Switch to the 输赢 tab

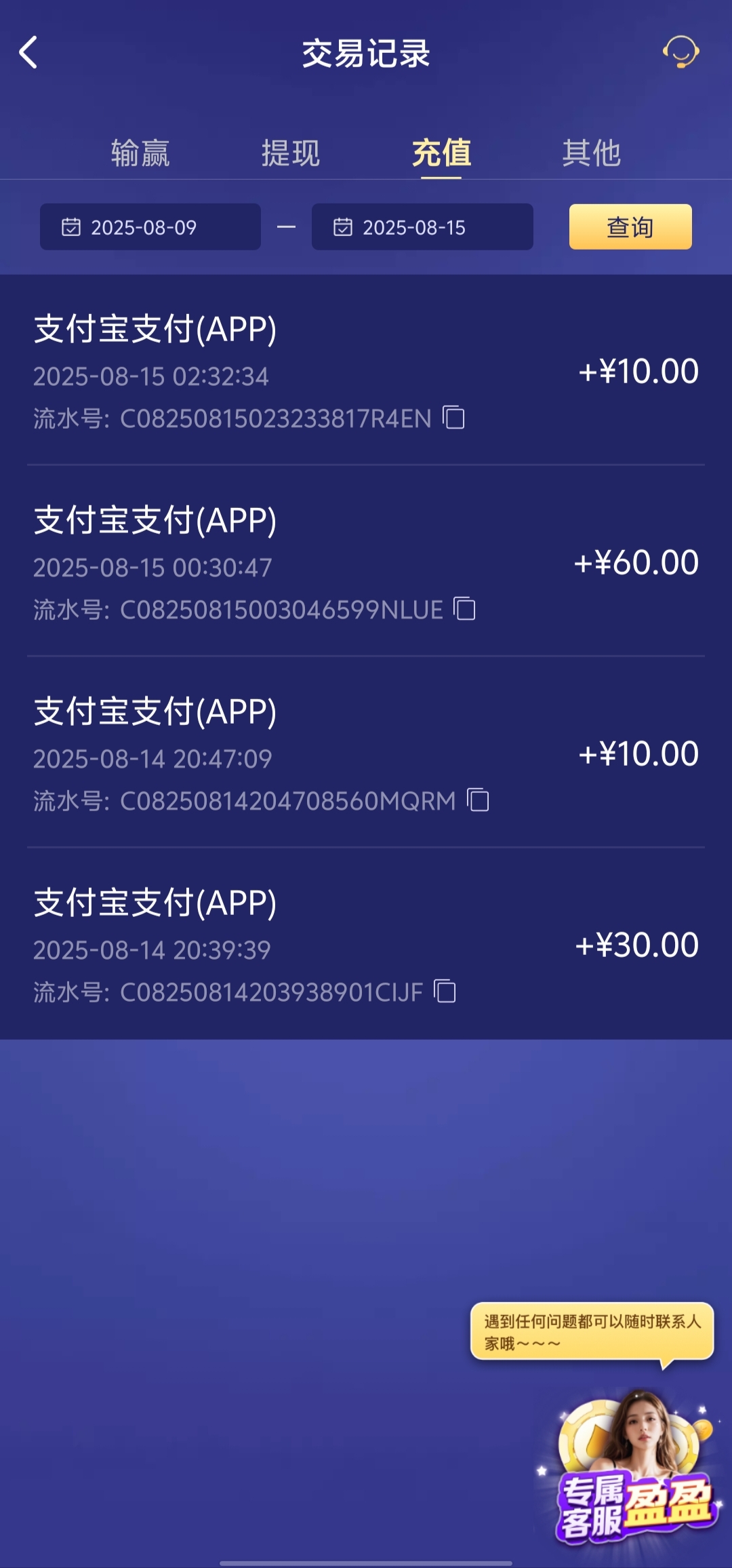[140, 153]
